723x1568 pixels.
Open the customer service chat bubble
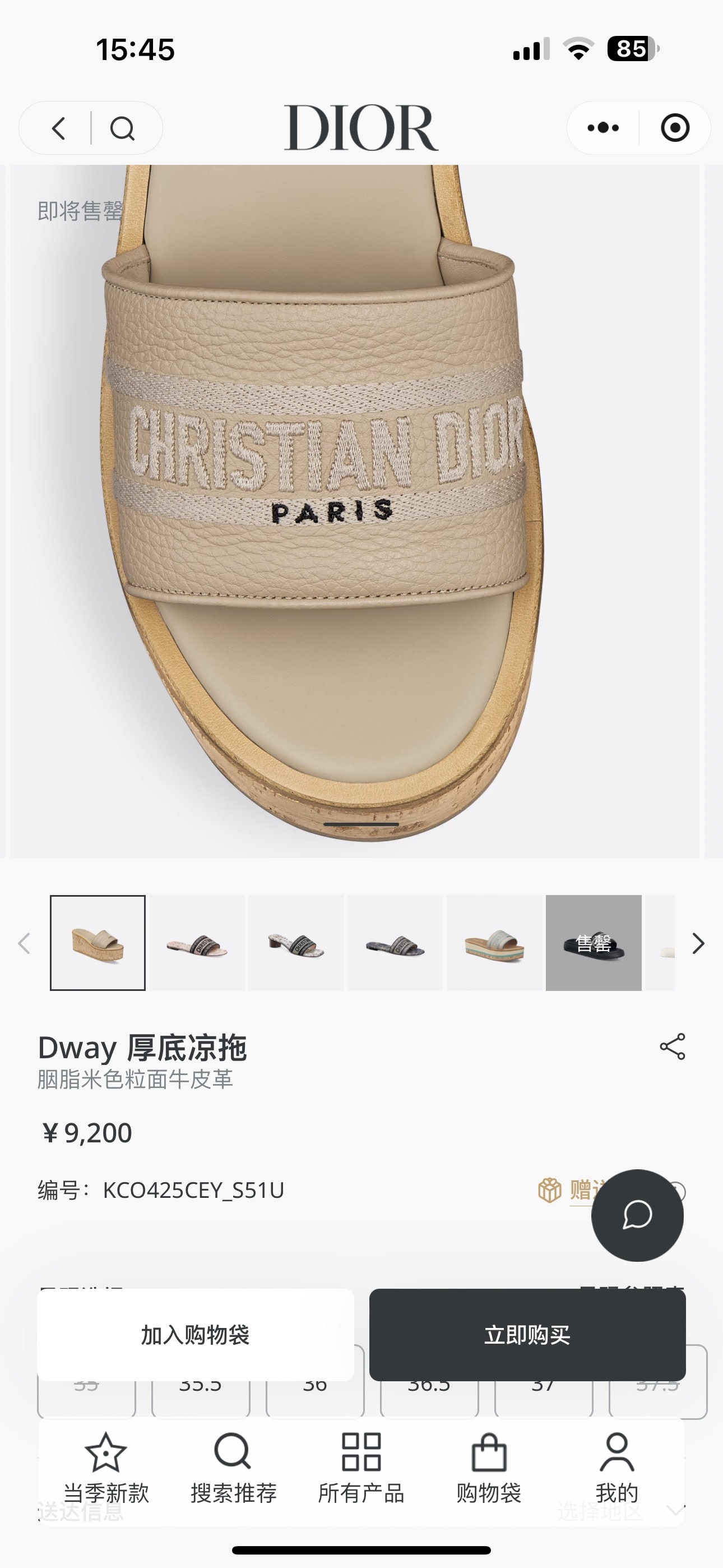(x=637, y=1215)
